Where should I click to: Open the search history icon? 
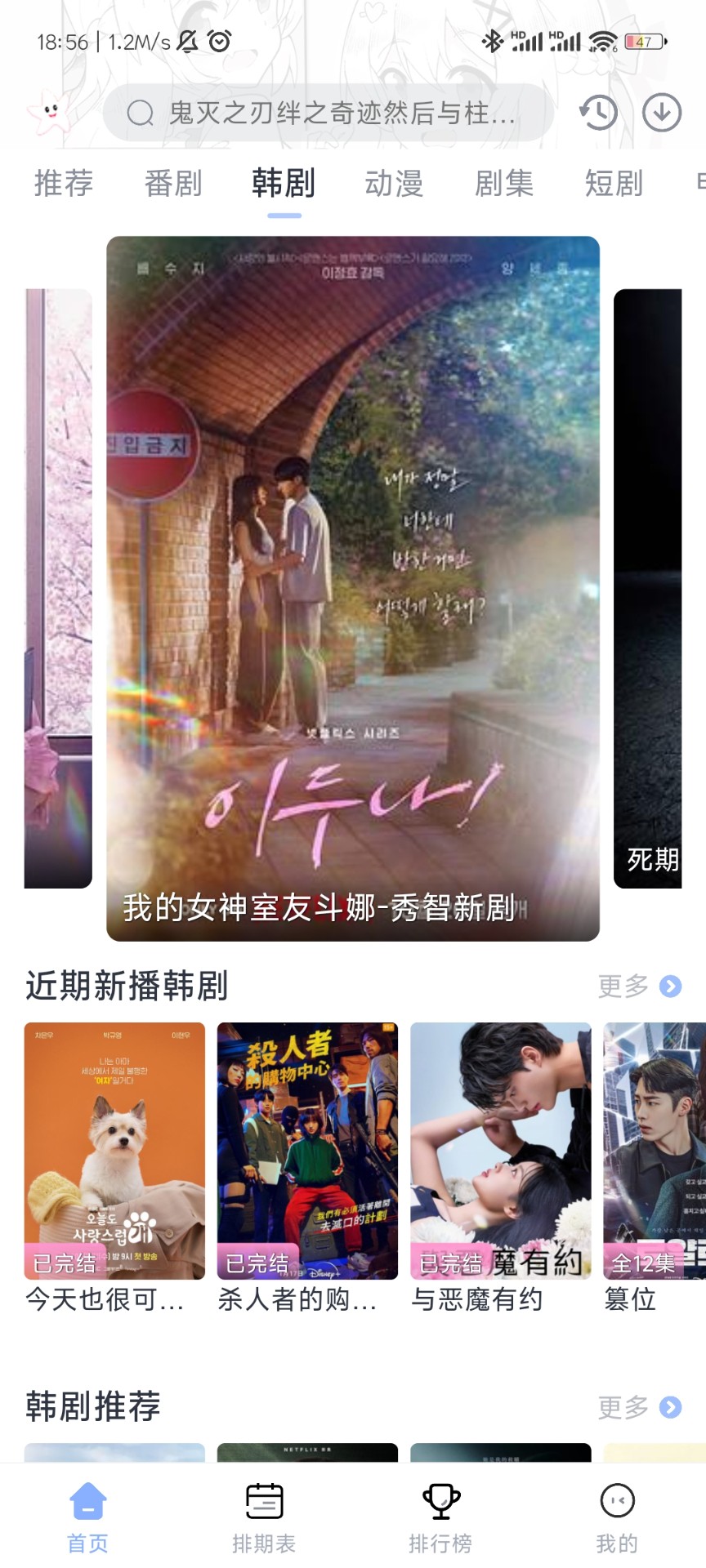[597, 114]
